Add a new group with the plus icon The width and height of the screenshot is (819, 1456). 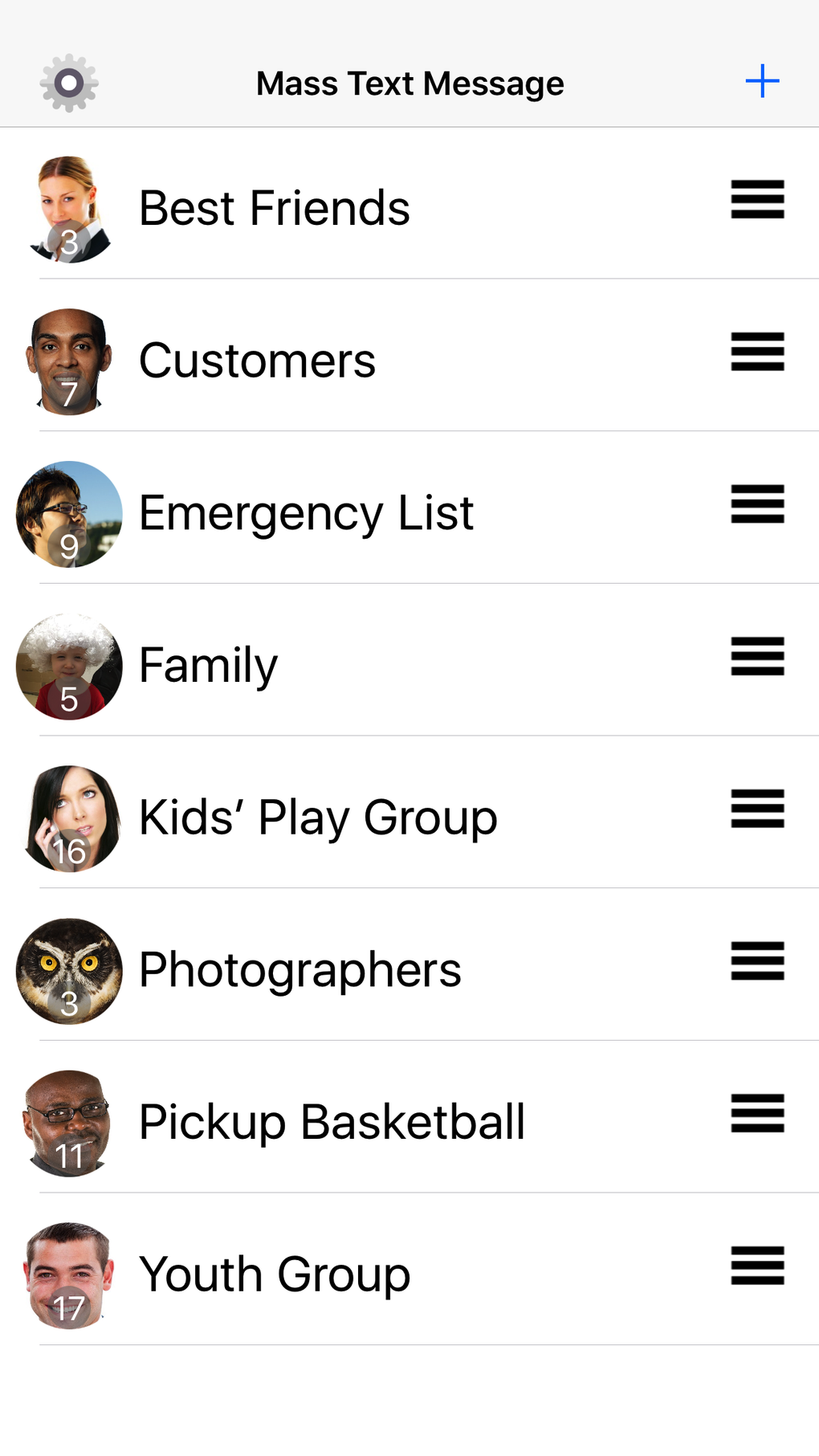click(x=762, y=82)
